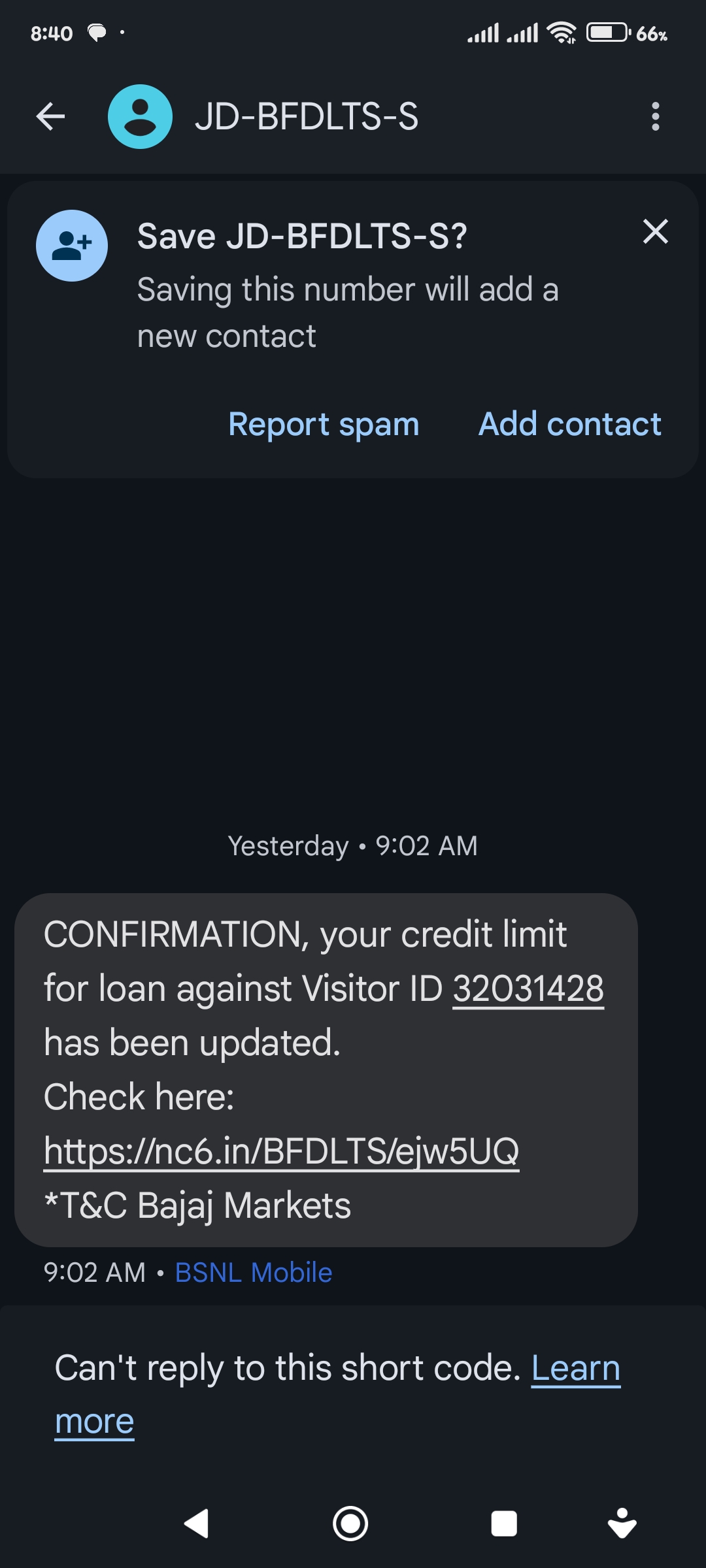Tap the system home button
The image size is (706, 1568).
pos(350,1524)
